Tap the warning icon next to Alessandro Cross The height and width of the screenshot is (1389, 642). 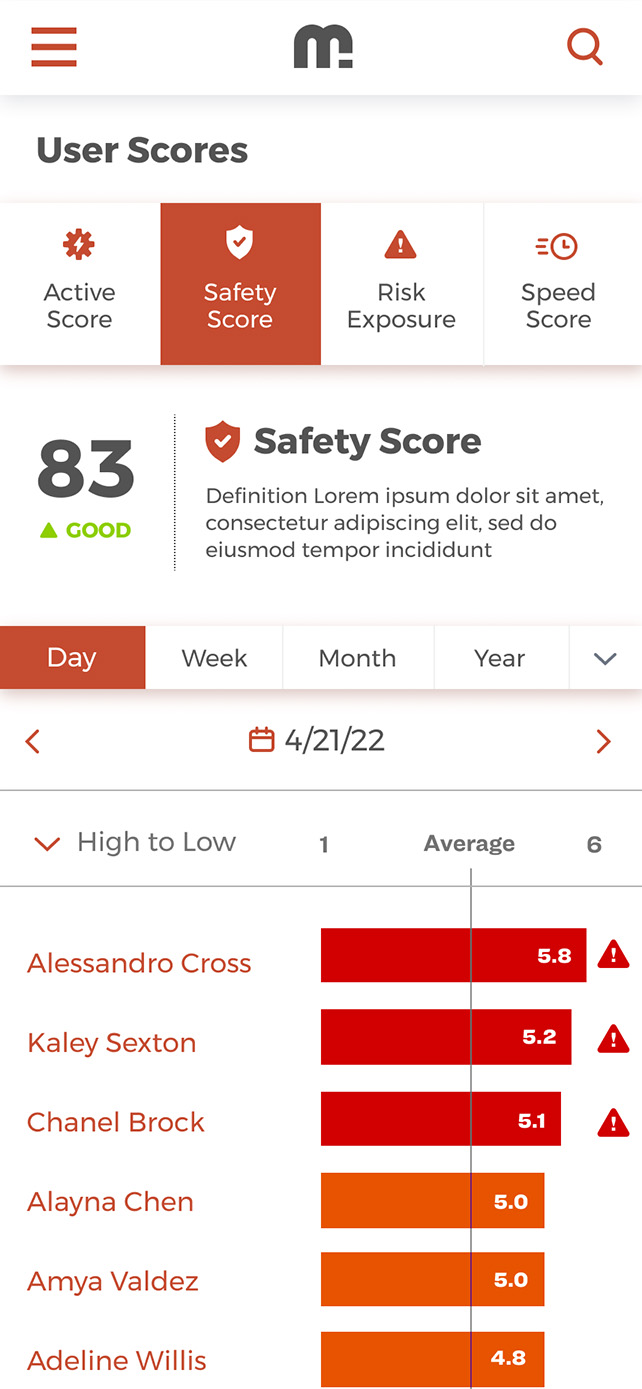(613, 955)
